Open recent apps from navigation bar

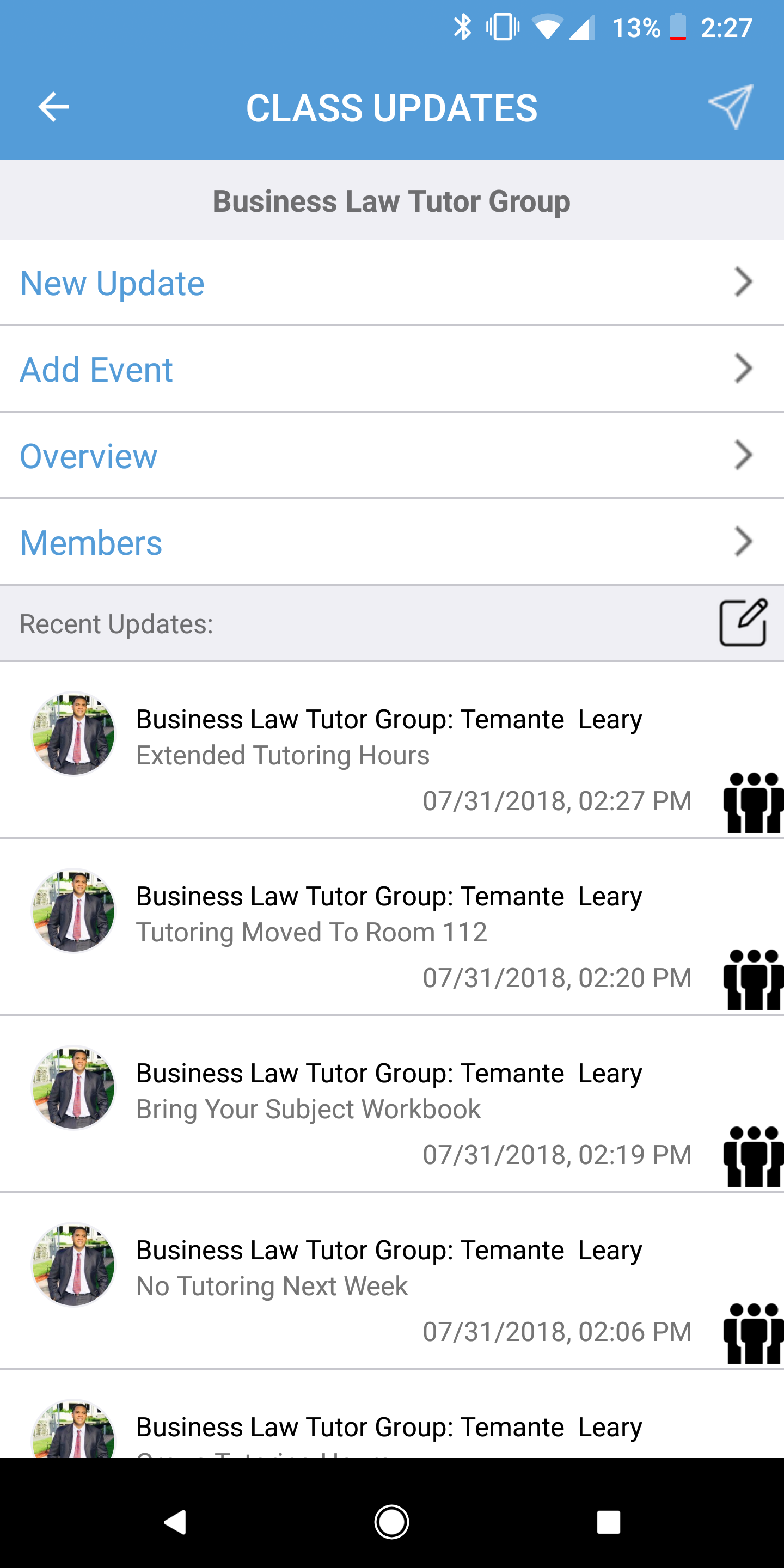(608, 1522)
